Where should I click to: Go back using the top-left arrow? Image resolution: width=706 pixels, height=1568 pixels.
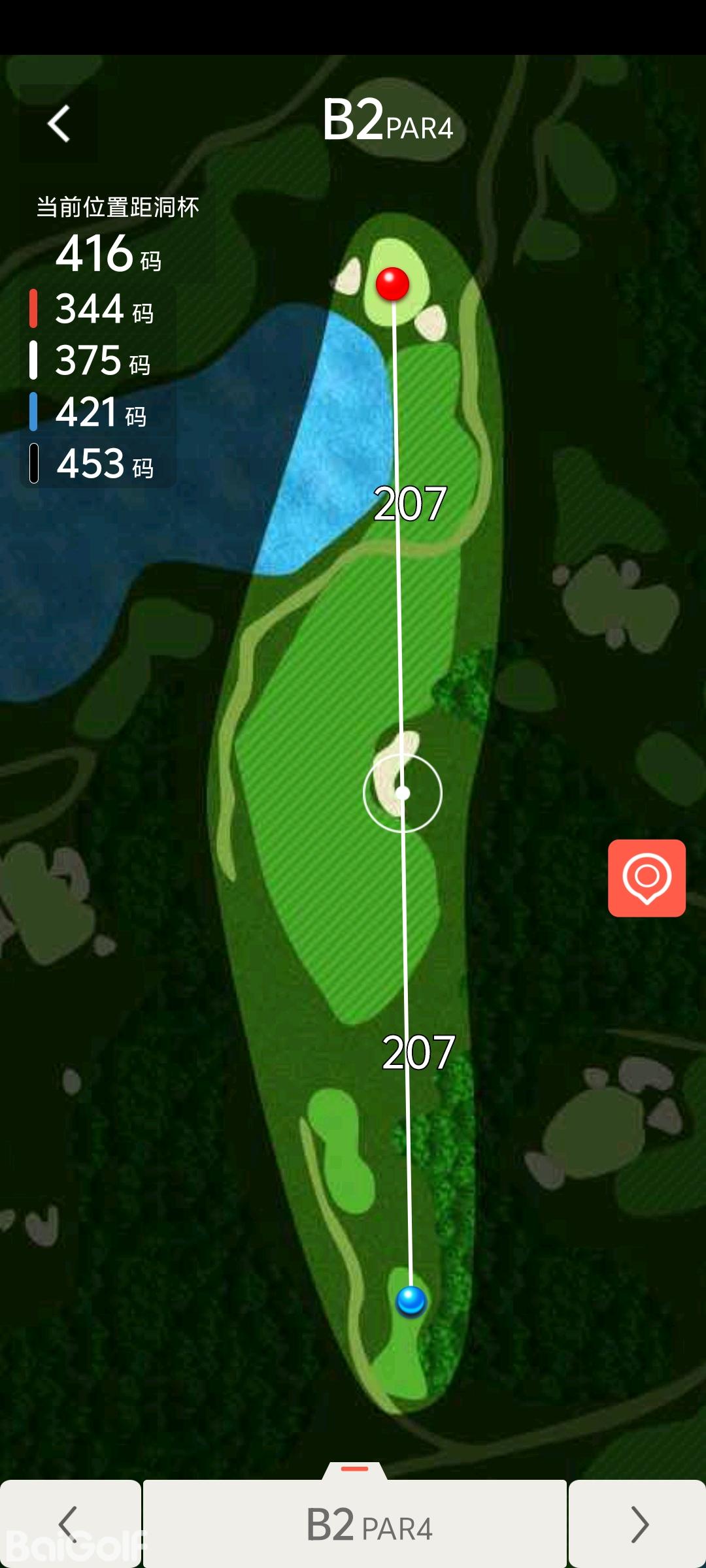point(59,124)
